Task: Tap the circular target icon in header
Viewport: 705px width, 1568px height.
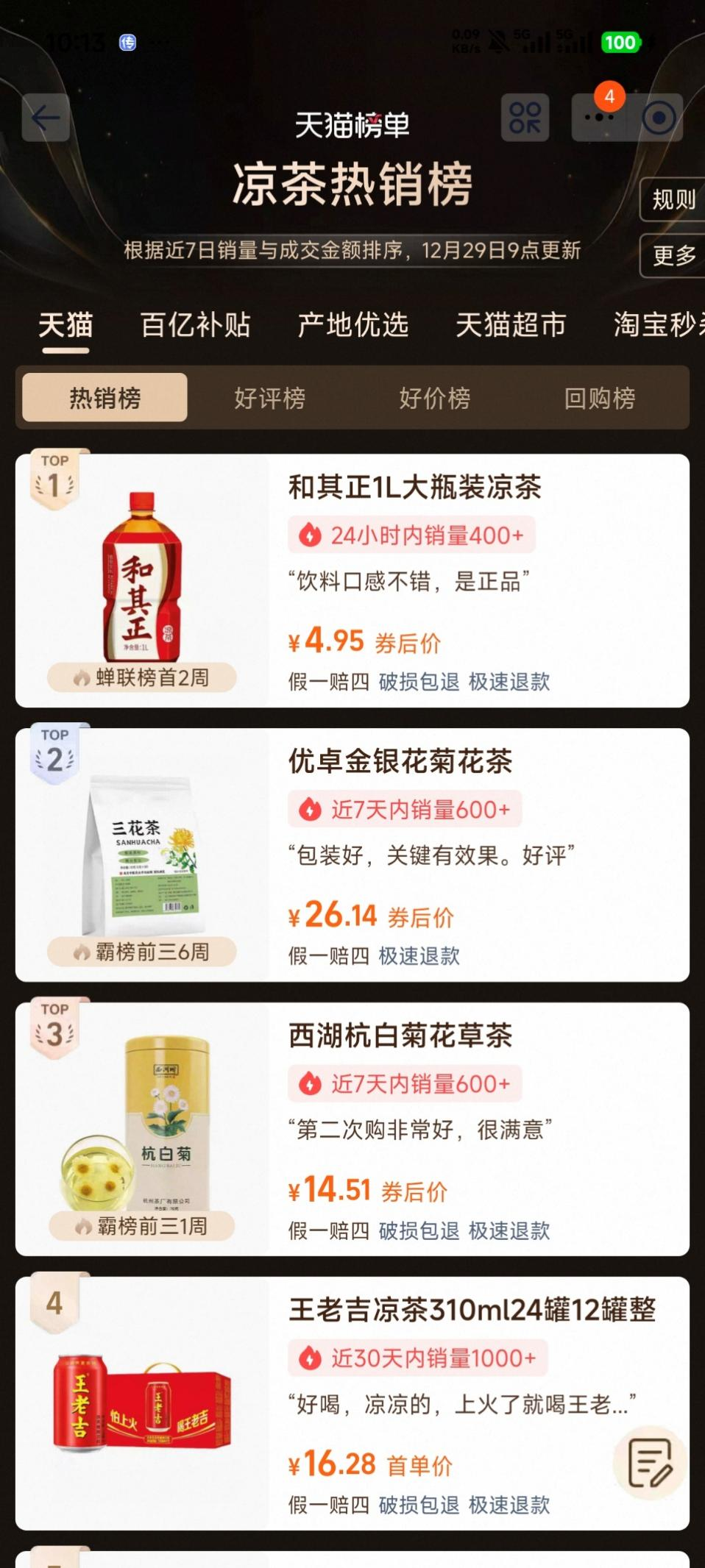Action: (x=658, y=118)
